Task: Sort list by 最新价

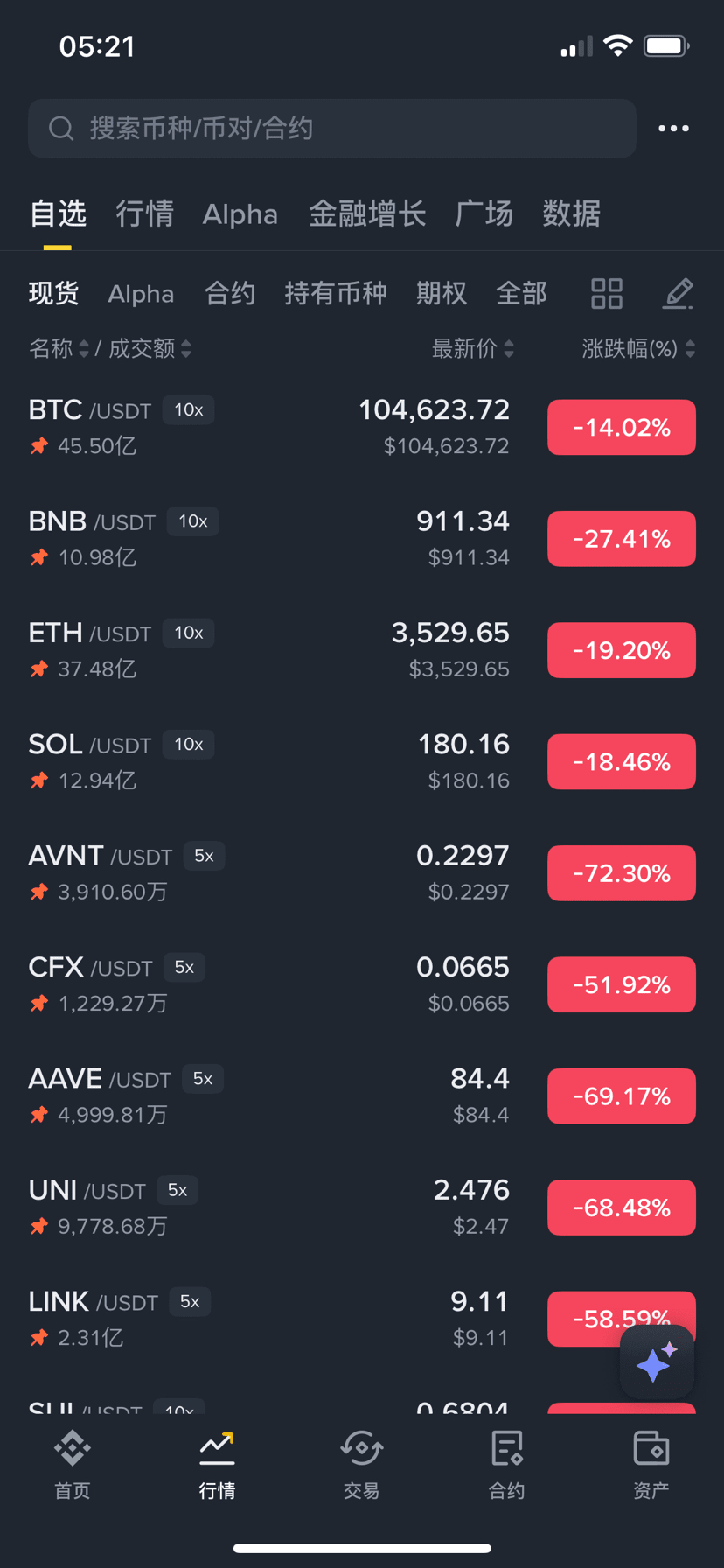Action: (x=472, y=349)
